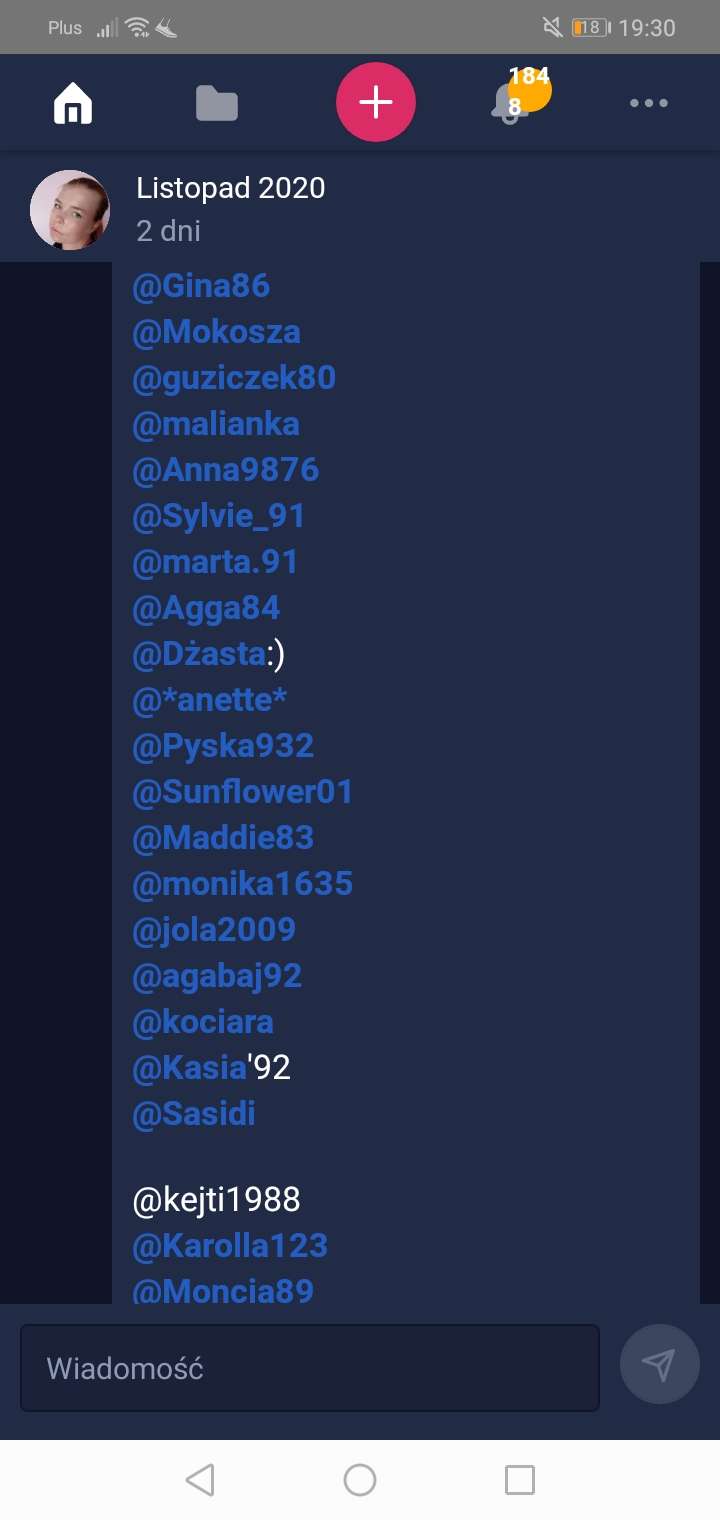The height and width of the screenshot is (1520, 720).
Task: Open the notifications bell
Action: [x=510, y=104]
